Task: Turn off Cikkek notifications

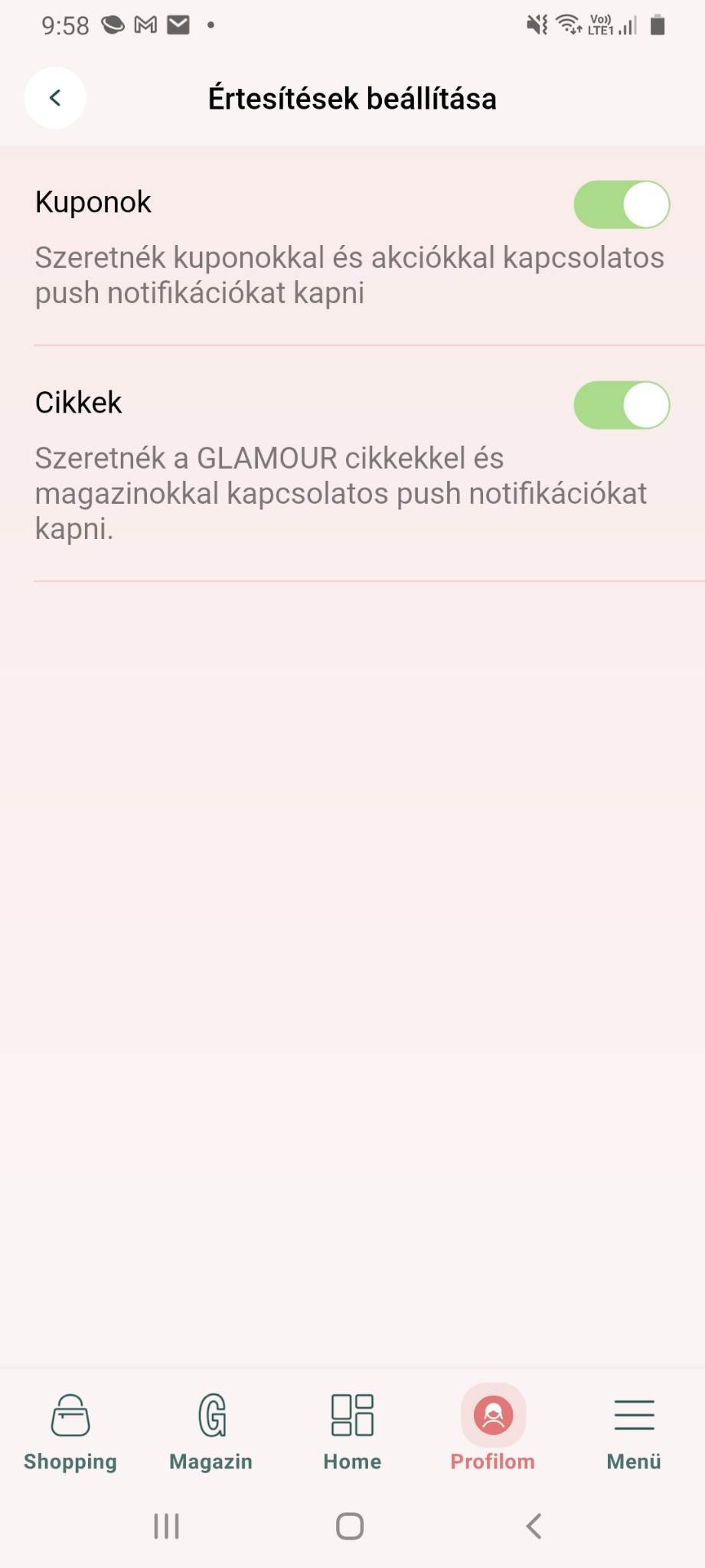Action: 622,406
